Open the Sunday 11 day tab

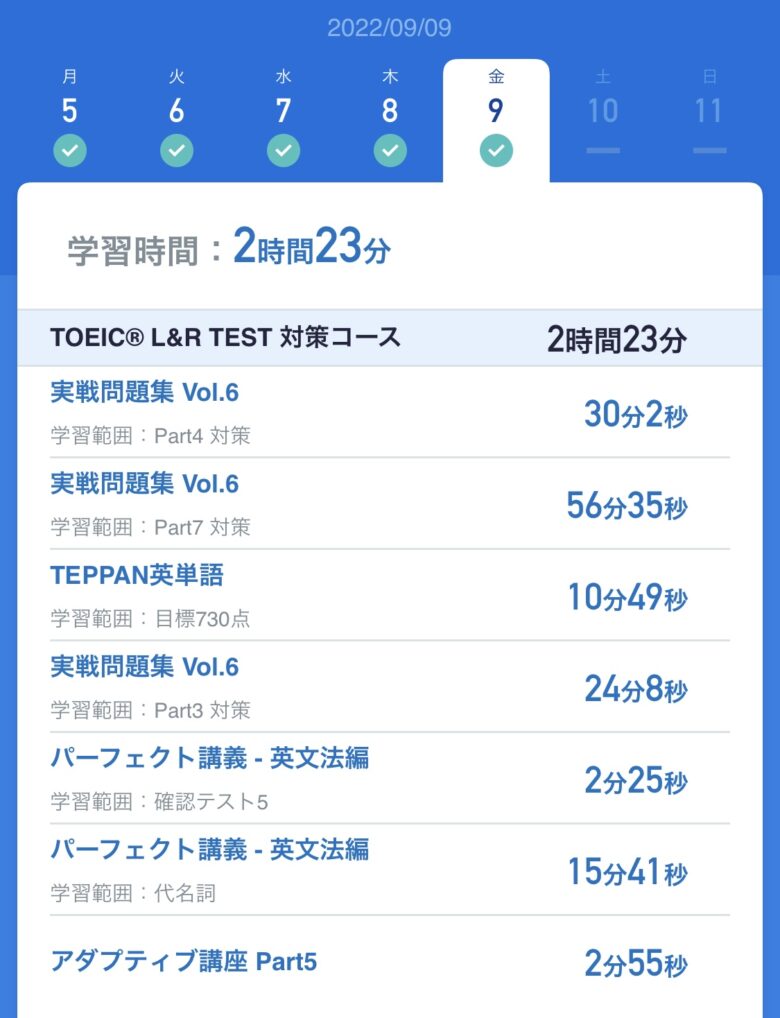pos(711,110)
